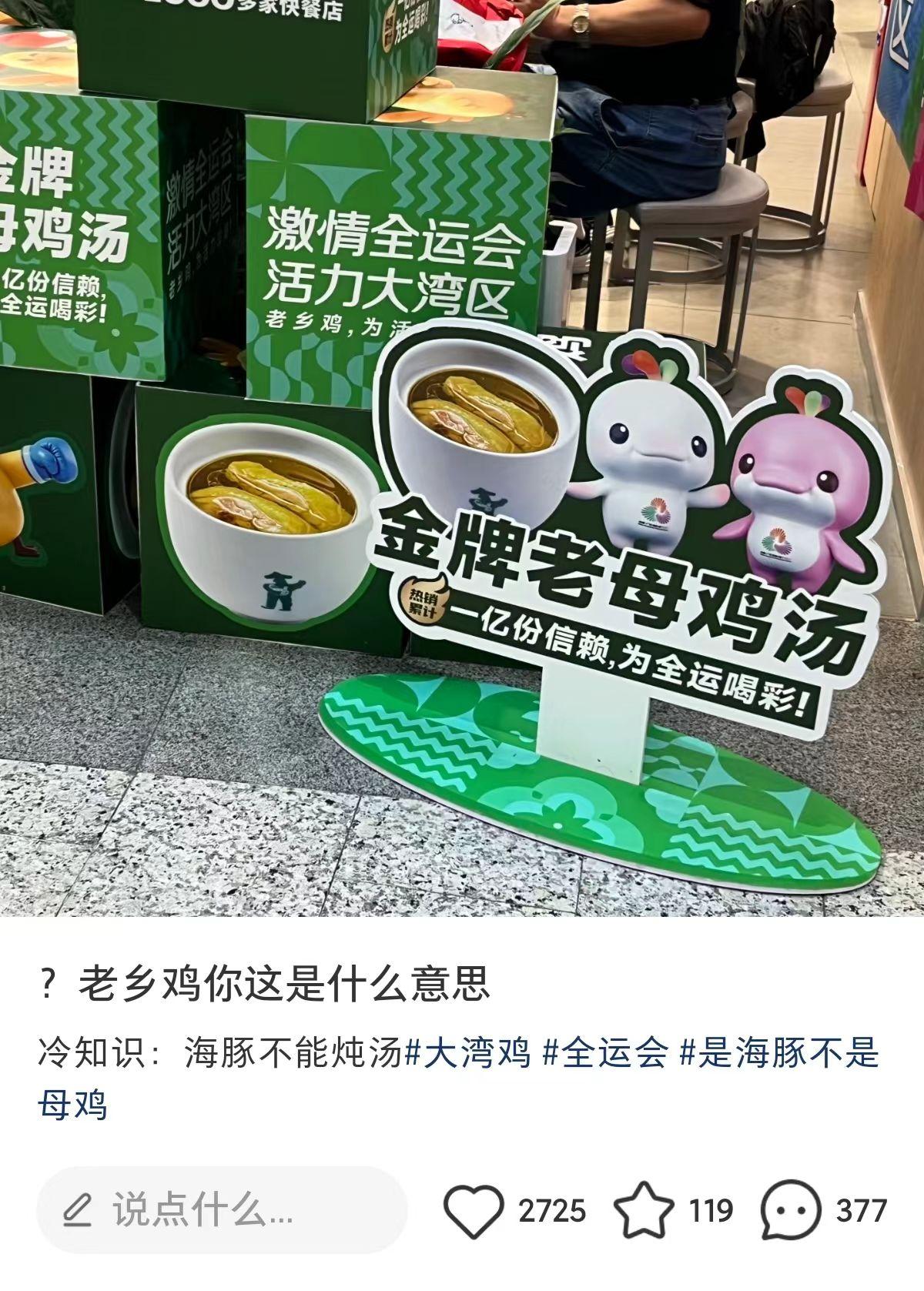Tap the 说点什么 comment input box

click(222, 1211)
